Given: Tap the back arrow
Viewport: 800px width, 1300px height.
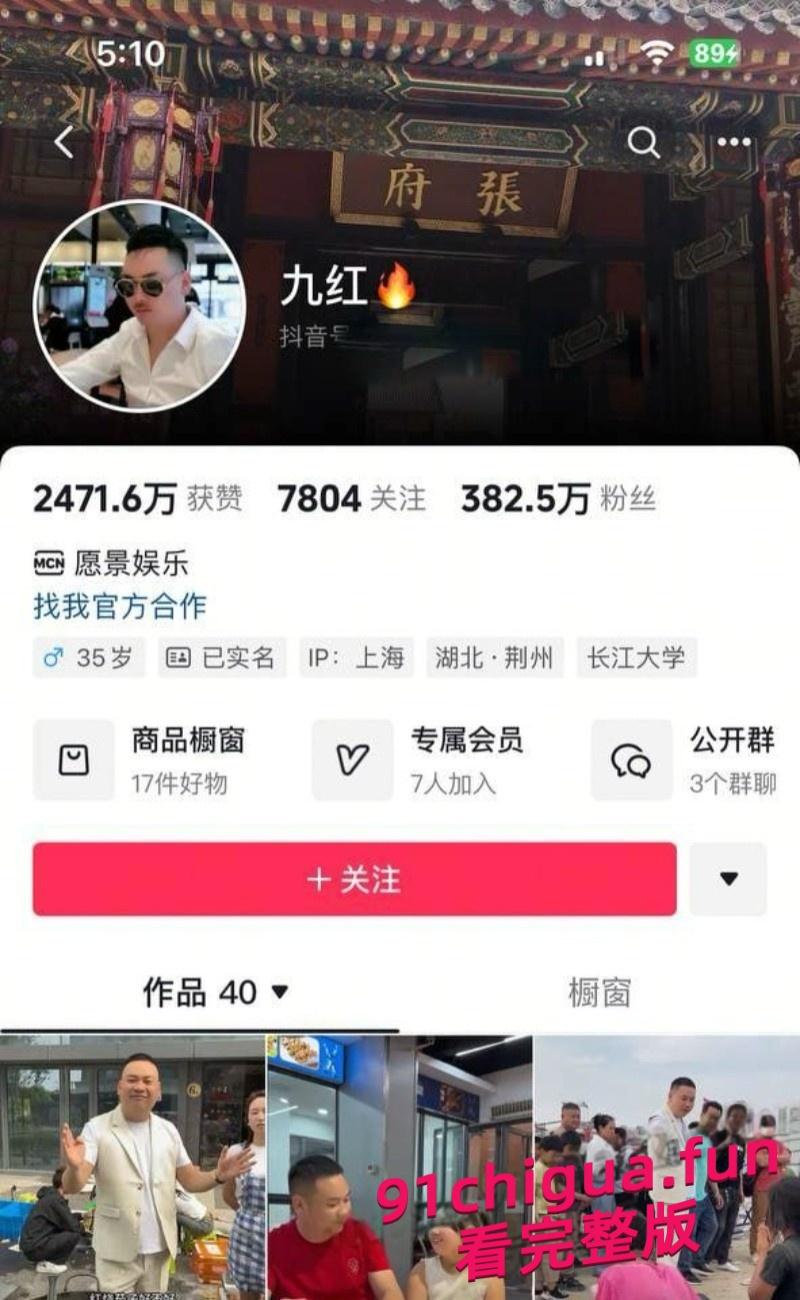Looking at the screenshot, I should pos(62,141).
